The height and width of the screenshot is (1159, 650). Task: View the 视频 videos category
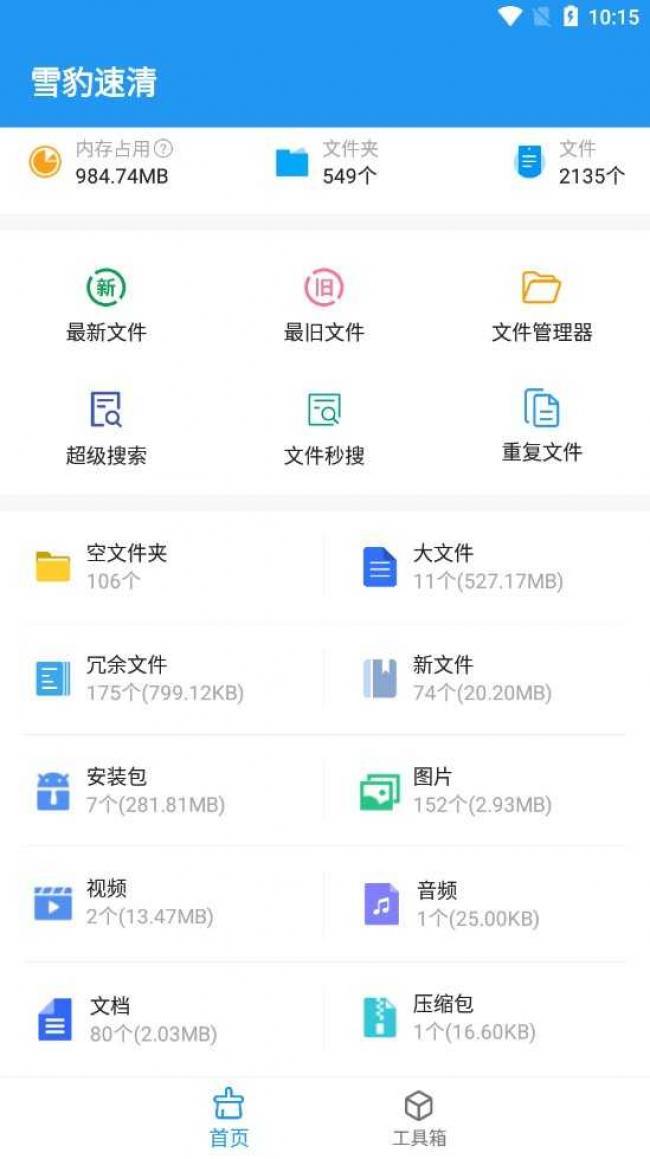pos(170,903)
